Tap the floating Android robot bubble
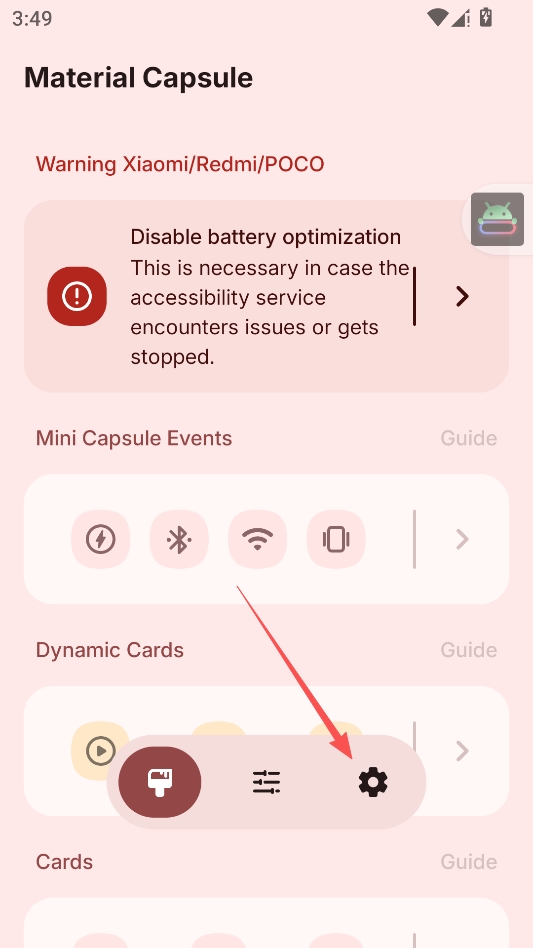 pos(497,219)
